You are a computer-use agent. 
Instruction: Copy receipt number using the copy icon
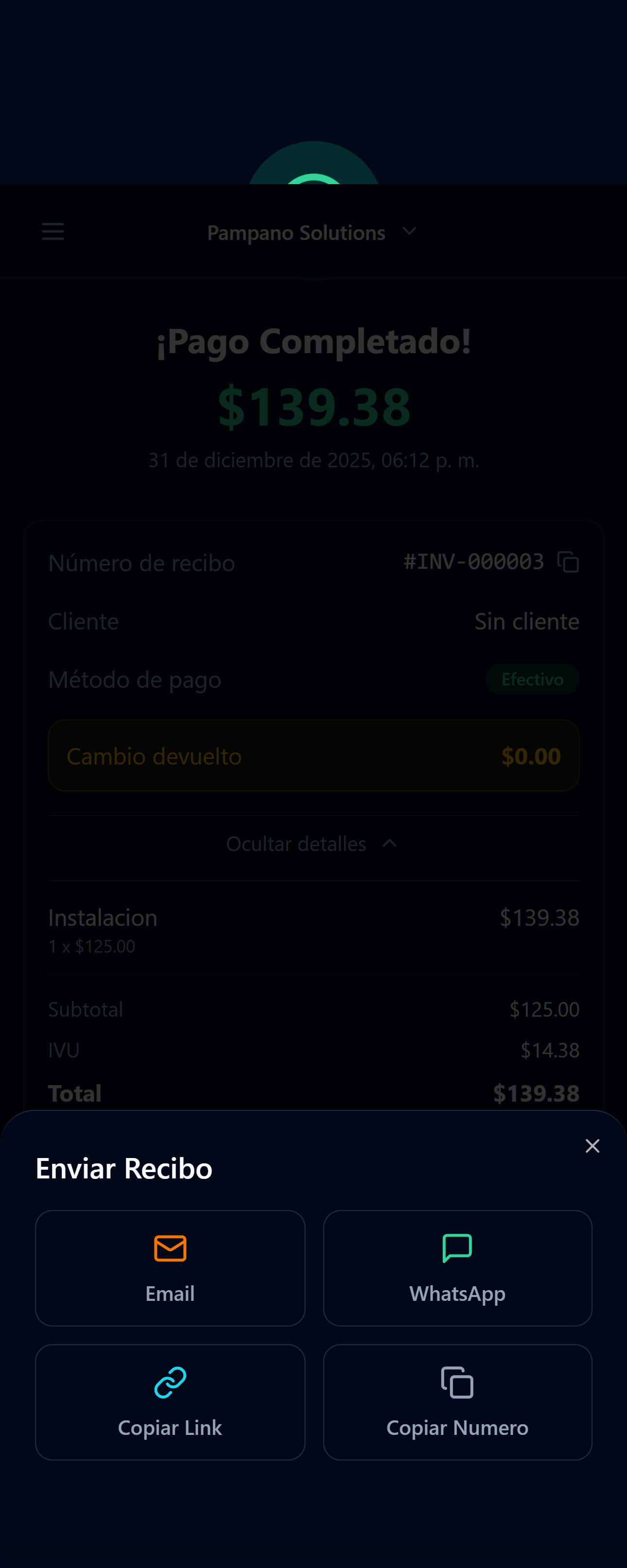click(x=568, y=562)
